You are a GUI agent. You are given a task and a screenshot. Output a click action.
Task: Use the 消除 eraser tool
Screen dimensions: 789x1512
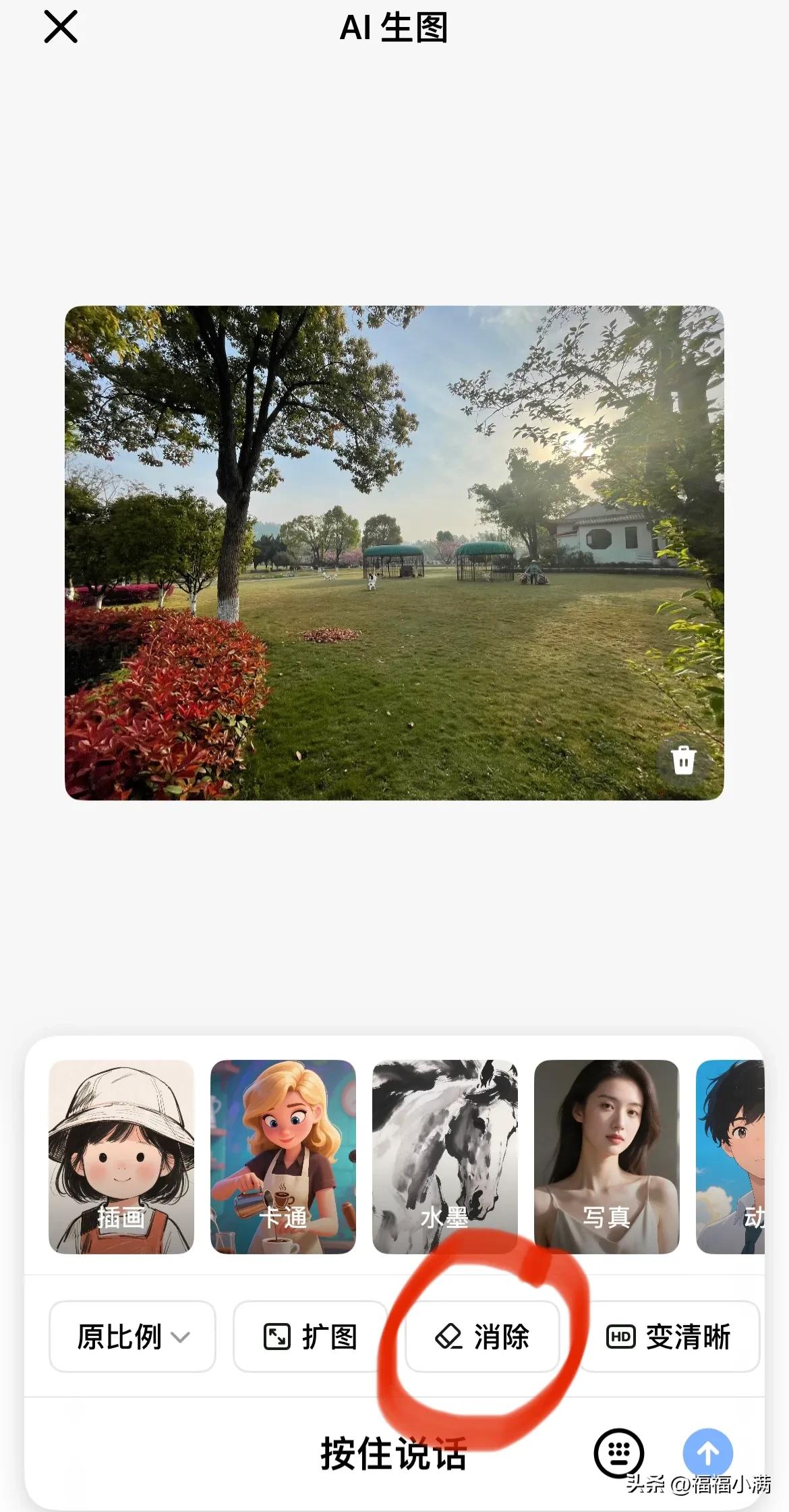coord(482,1337)
